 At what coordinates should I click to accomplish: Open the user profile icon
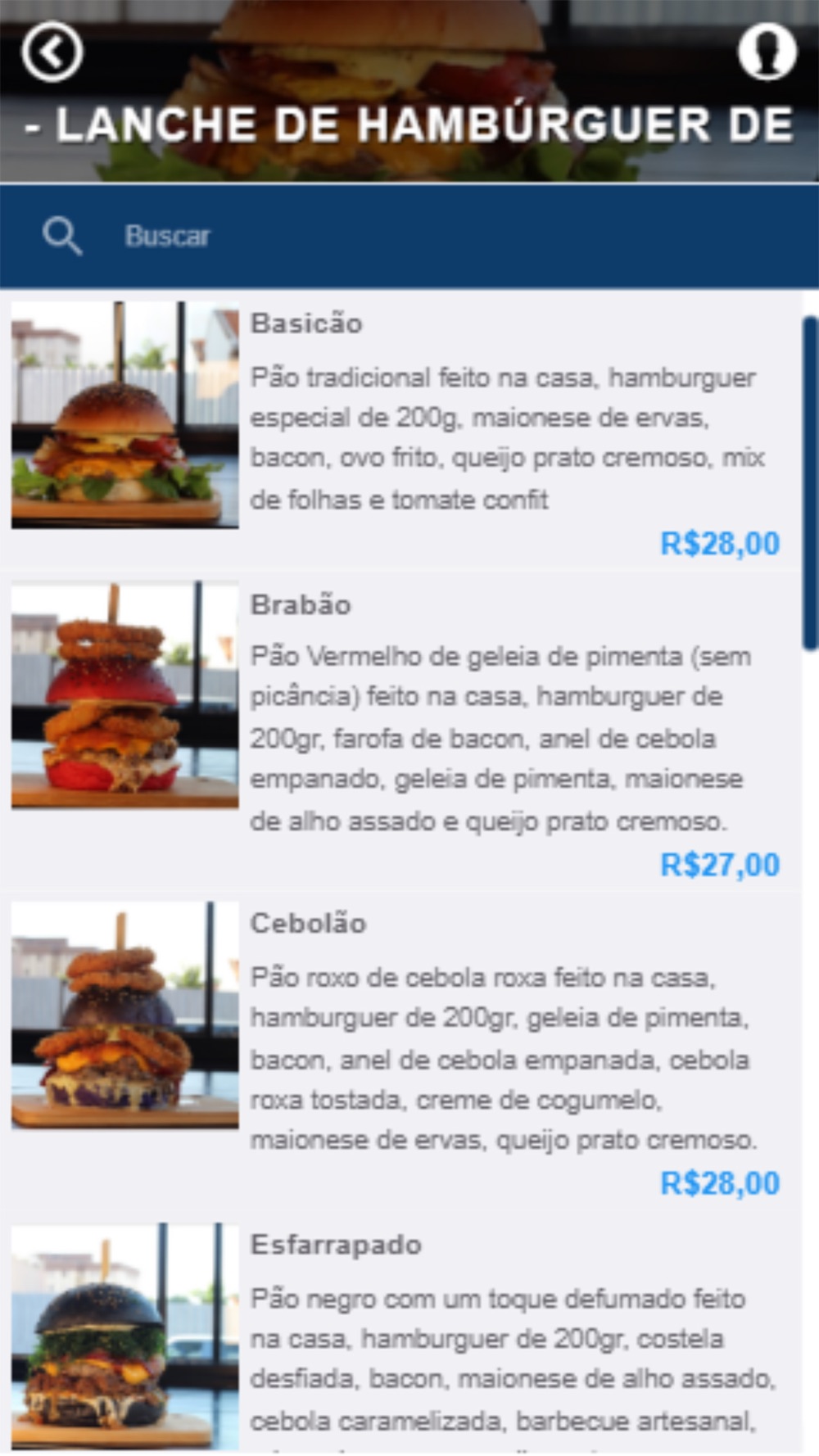pyautogui.click(x=767, y=52)
